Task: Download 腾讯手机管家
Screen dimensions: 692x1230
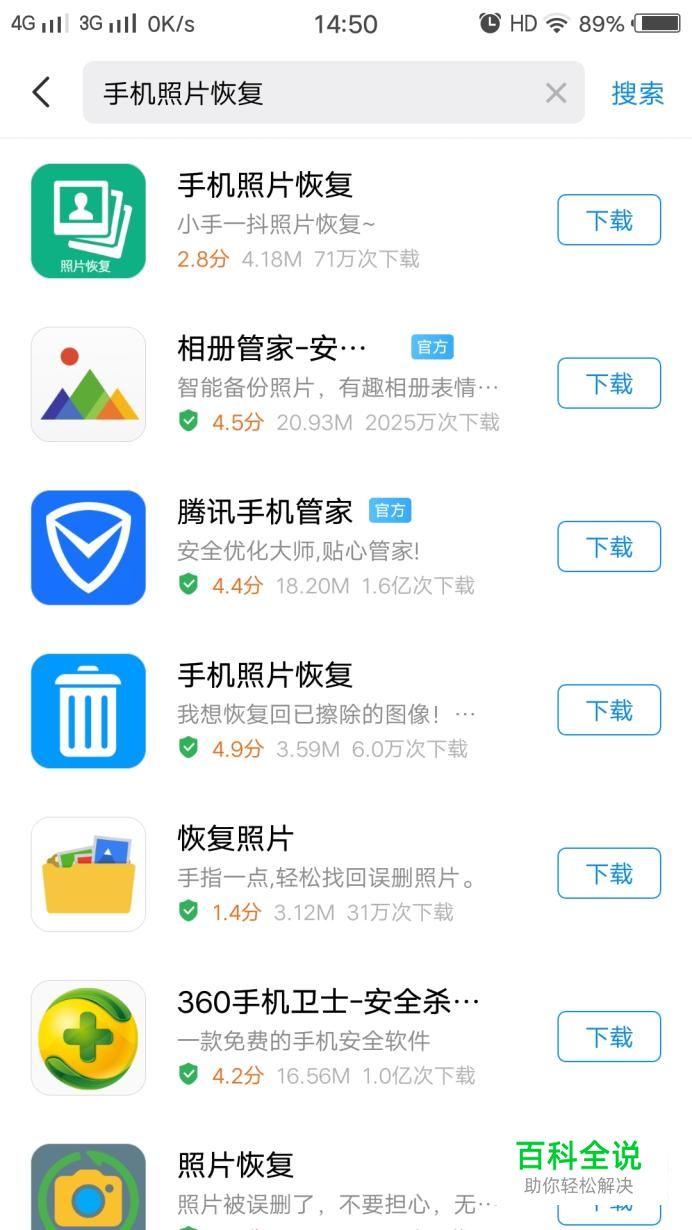Action: click(x=608, y=547)
